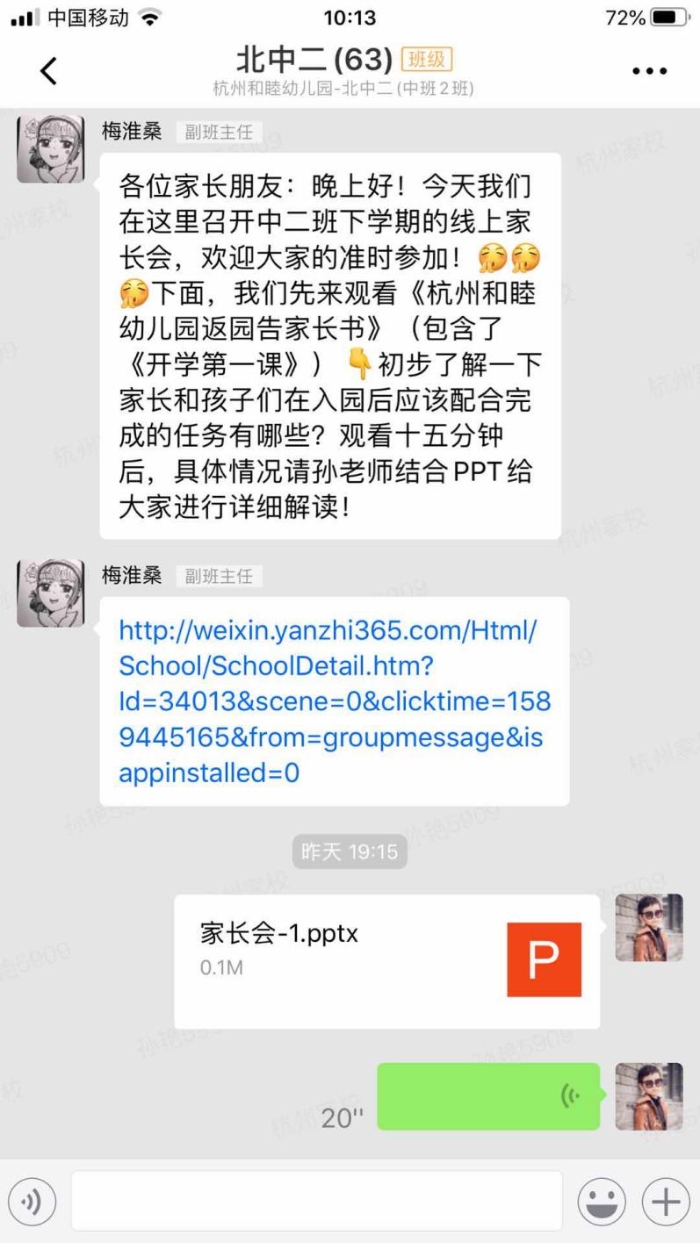Viewport: 700px width, 1243px height.
Task: Switch to voice input mode
Action: 31,1201
